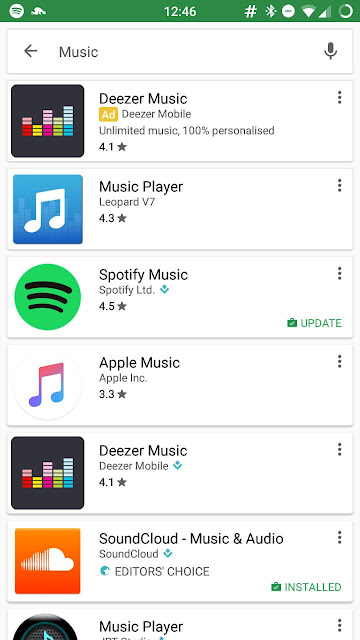Open Music Player by Leopard V7
Viewport: 360px width, 640px height.
coord(180,209)
